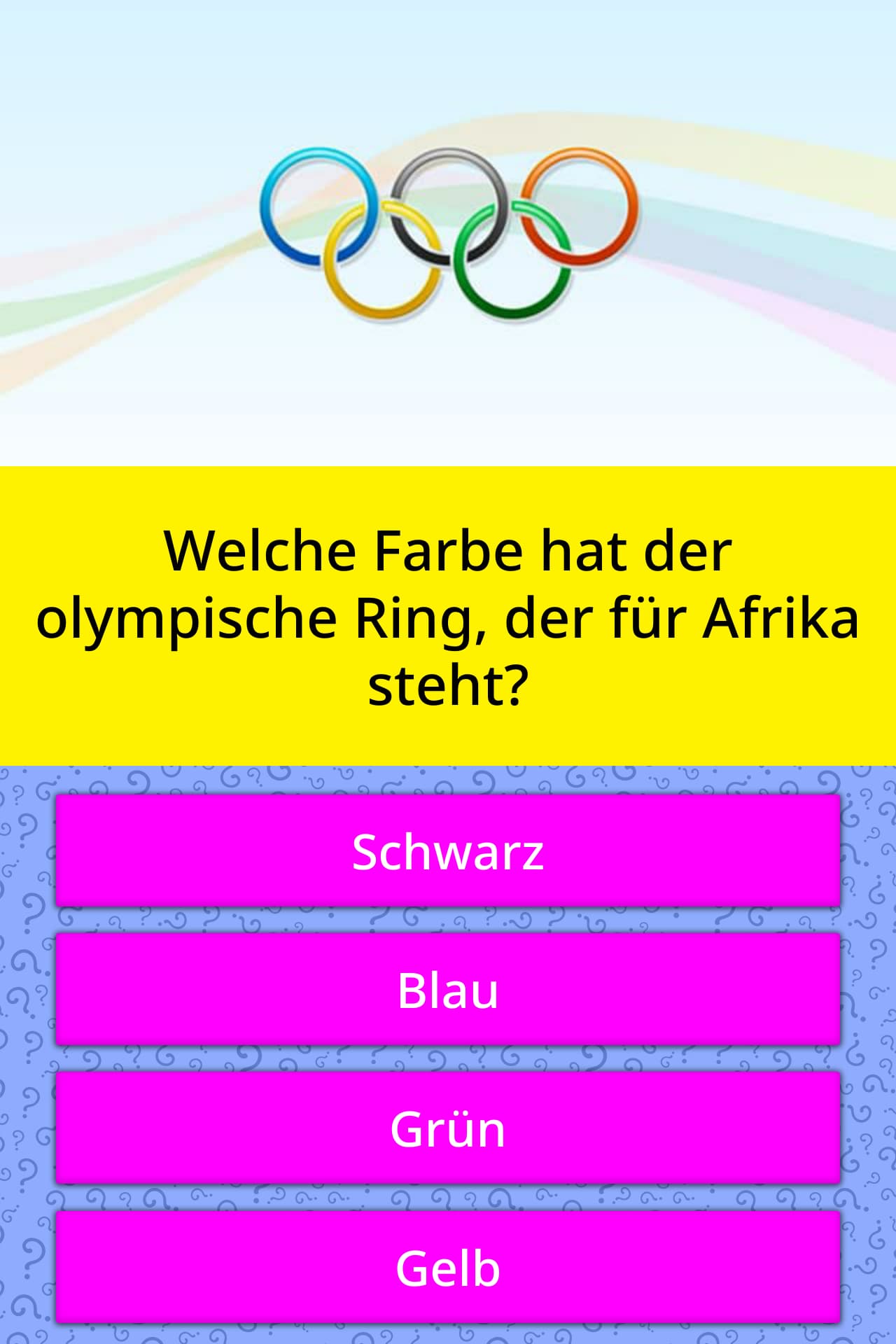This screenshot has width=896, height=1344.
Task: Click the blue Olympic ring
Action: [315, 203]
